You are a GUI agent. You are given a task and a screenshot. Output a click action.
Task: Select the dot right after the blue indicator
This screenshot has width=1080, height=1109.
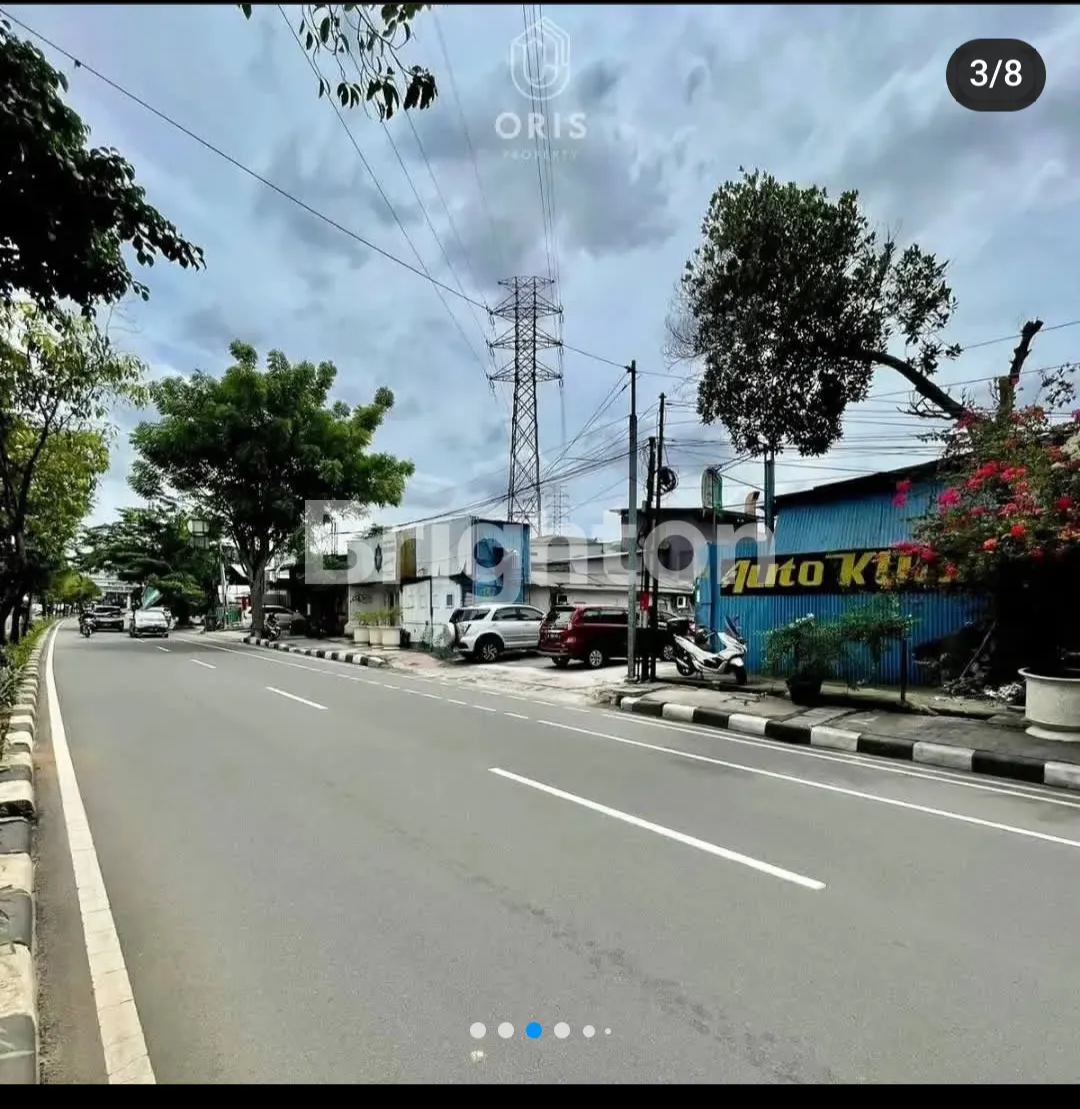562,1030
